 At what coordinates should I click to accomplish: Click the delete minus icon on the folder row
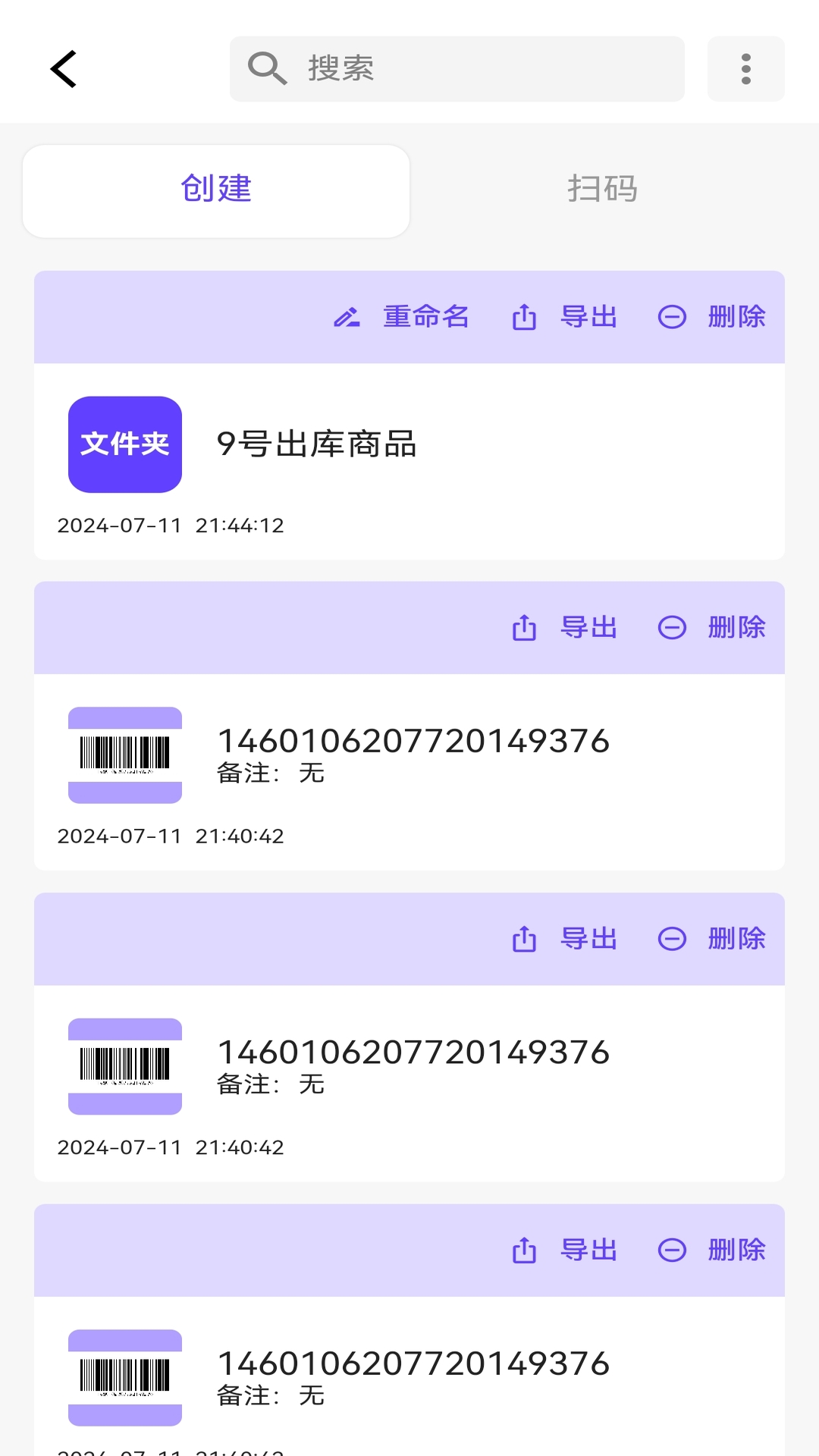672,318
